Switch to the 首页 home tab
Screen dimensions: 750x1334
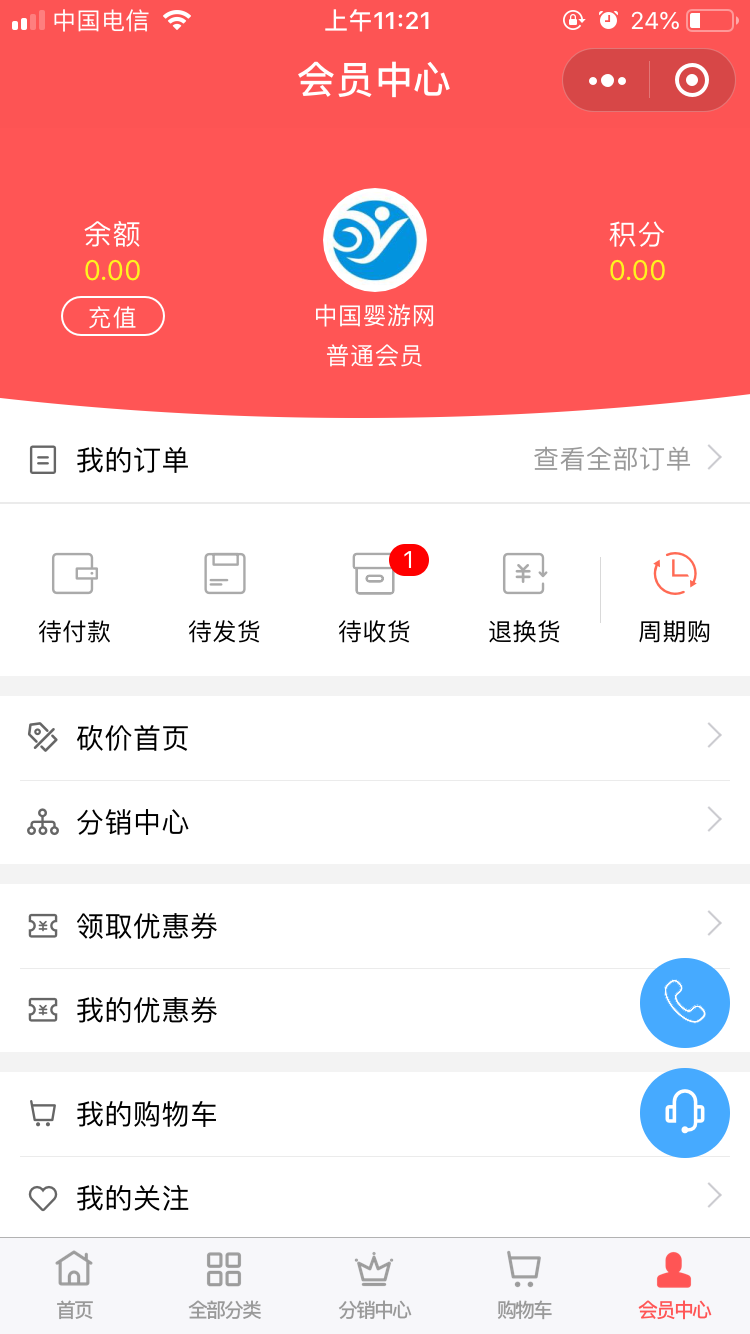(75, 1286)
